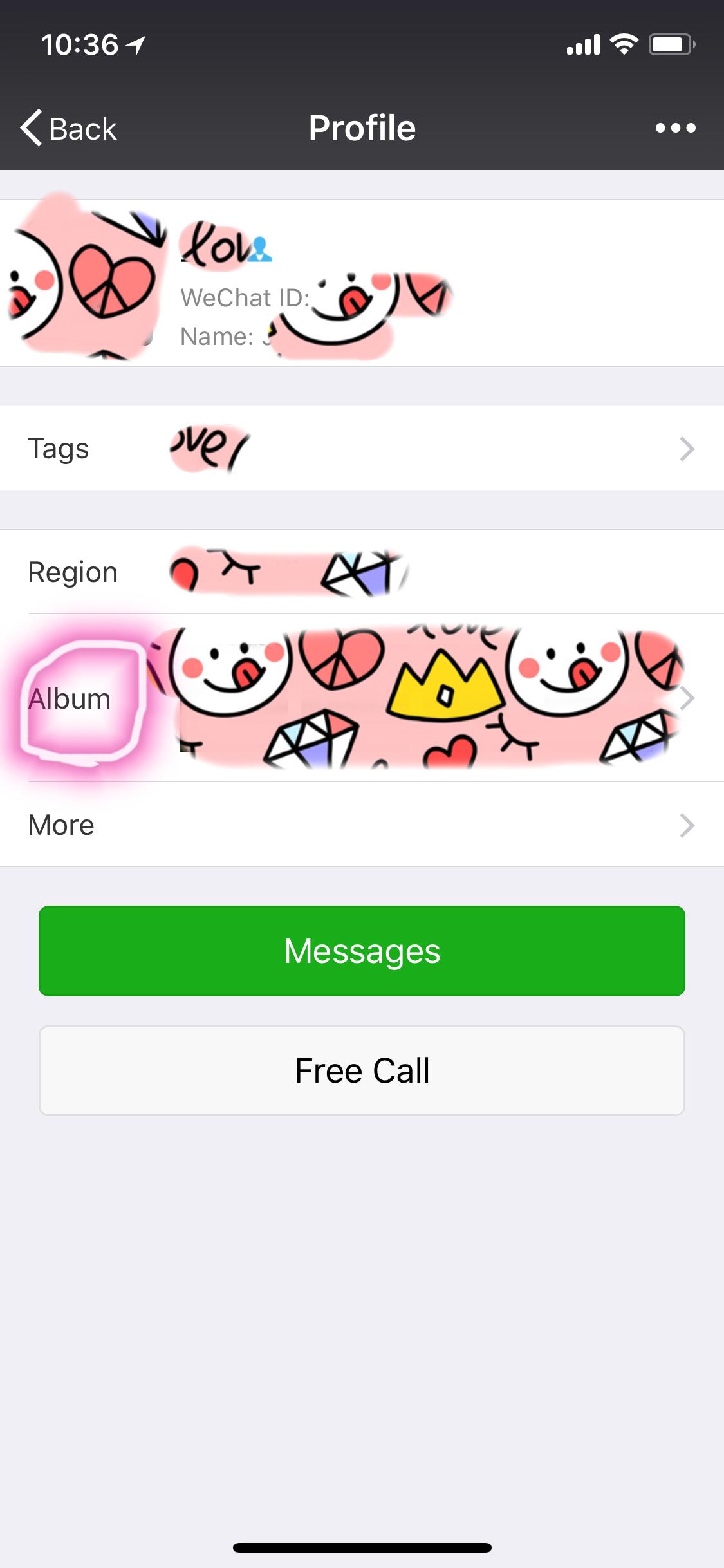Open the three-dot overflow menu
Image resolution: width=724 pixels, height=1568 pixels.
tap(675, 128)
